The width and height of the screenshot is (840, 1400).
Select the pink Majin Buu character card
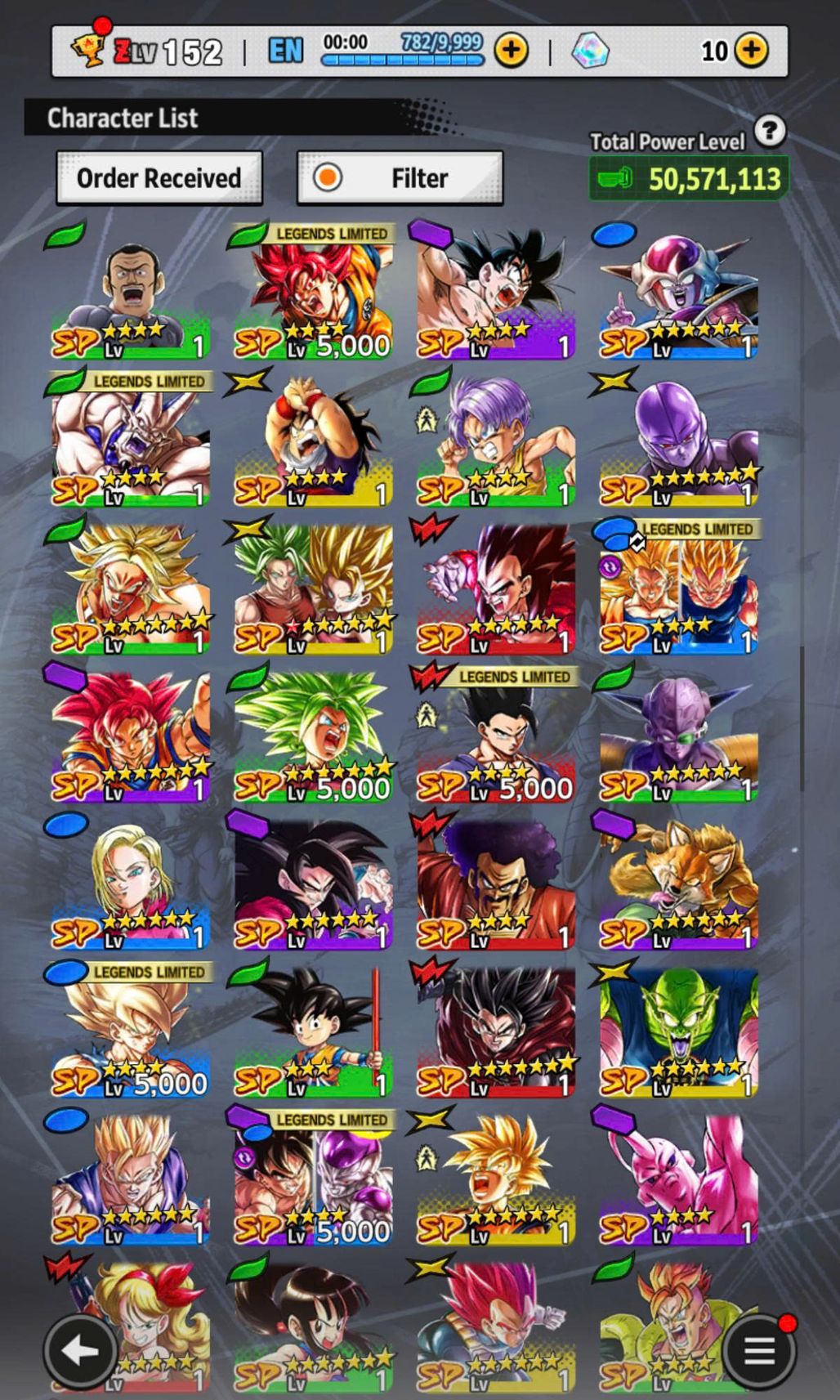tap(678, 1180)
